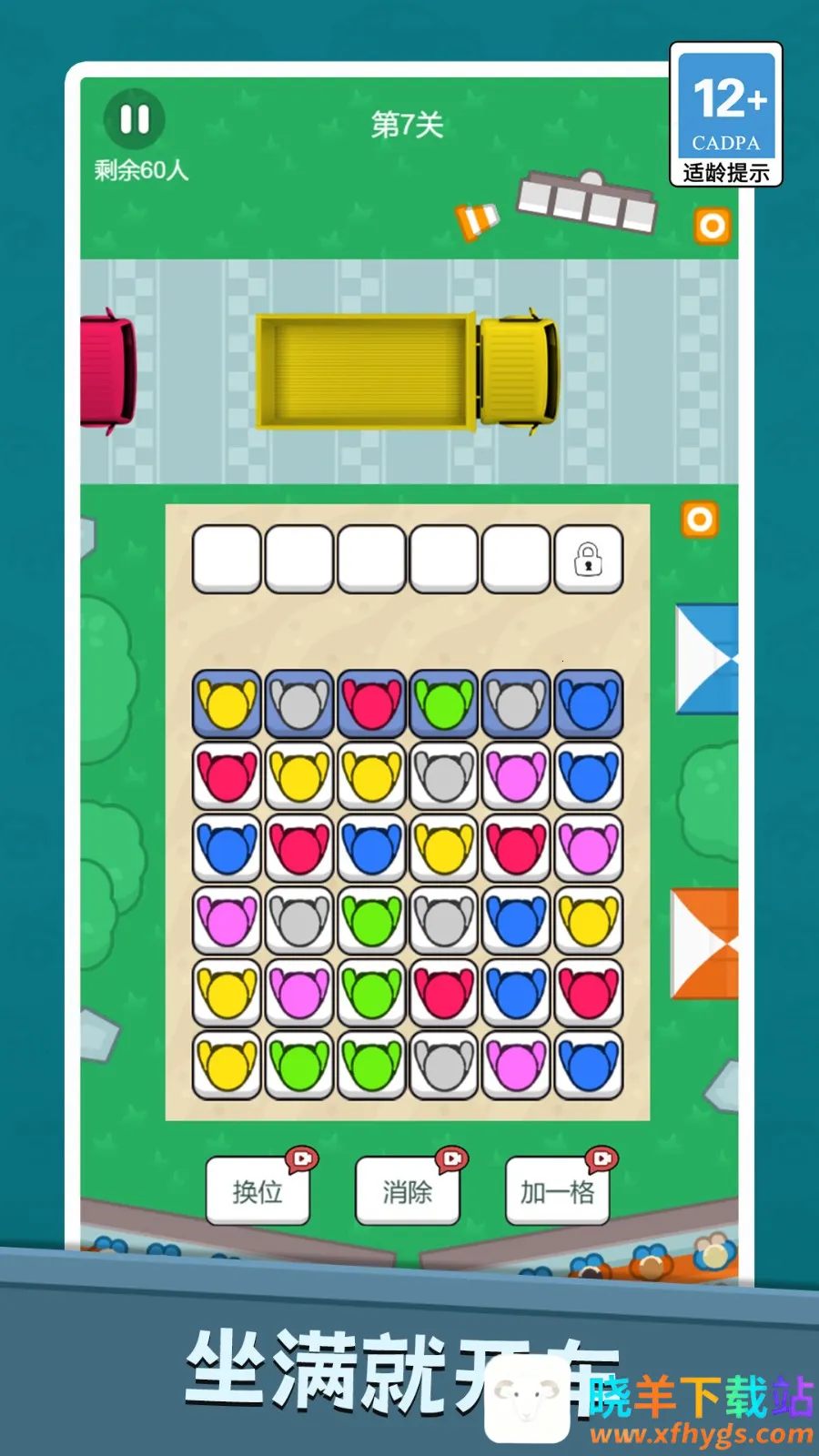Tap the orange gift box icon near the truck
The width and height of the screenshot is (819, 1456).
pyautogui.click(x=711, y=225)
